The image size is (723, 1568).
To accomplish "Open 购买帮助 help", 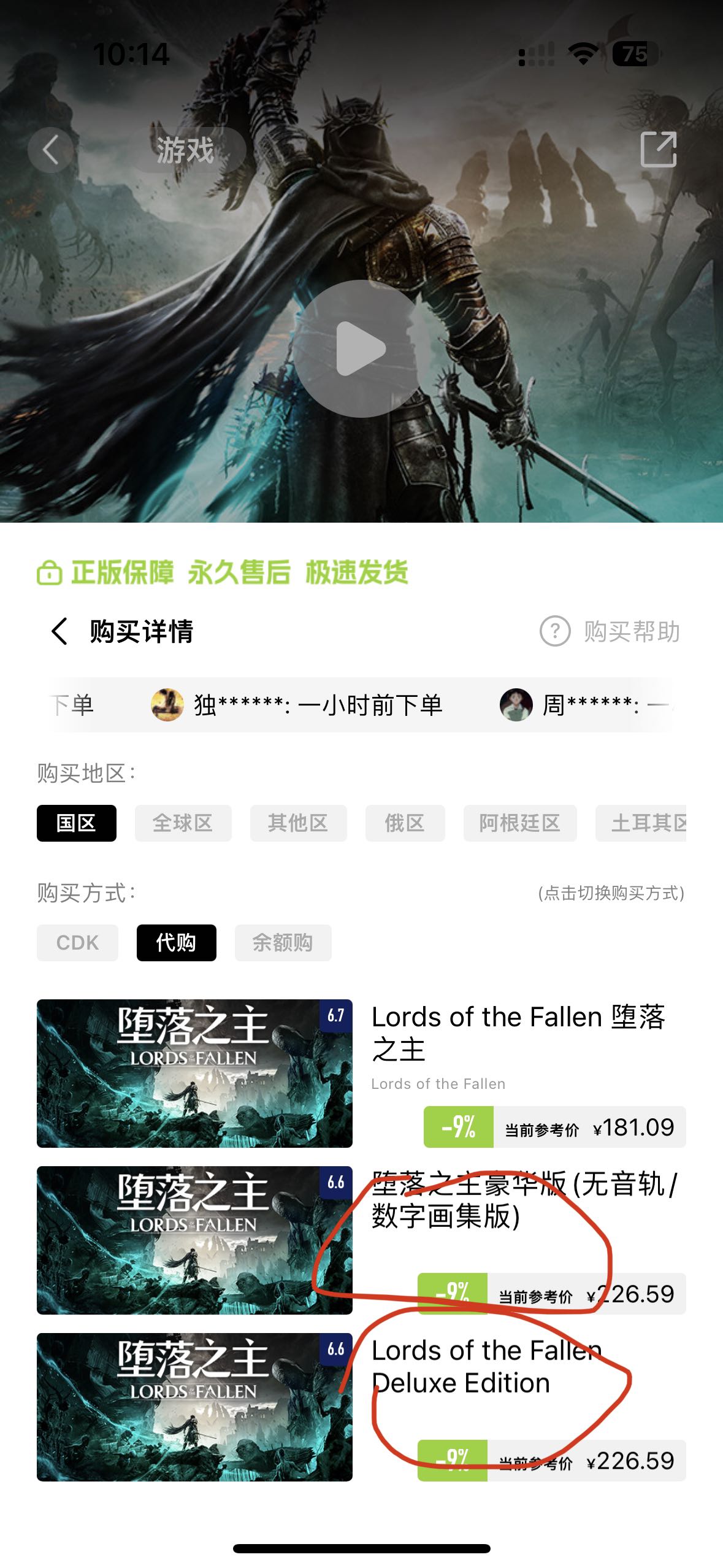I will [610, 631].
